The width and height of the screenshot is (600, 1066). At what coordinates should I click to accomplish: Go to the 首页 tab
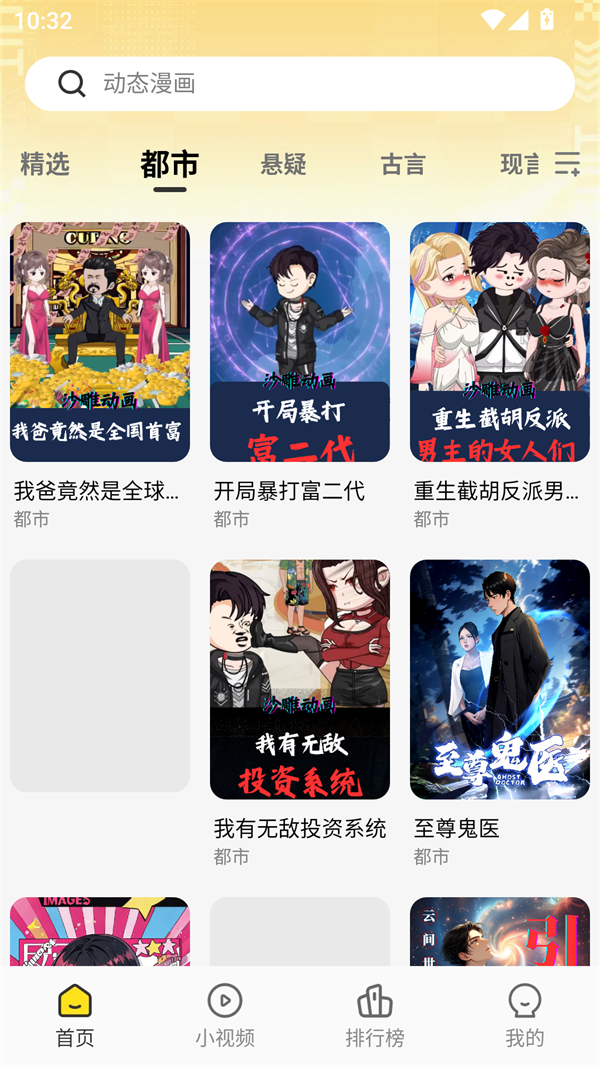click(x=75, y=1015)
